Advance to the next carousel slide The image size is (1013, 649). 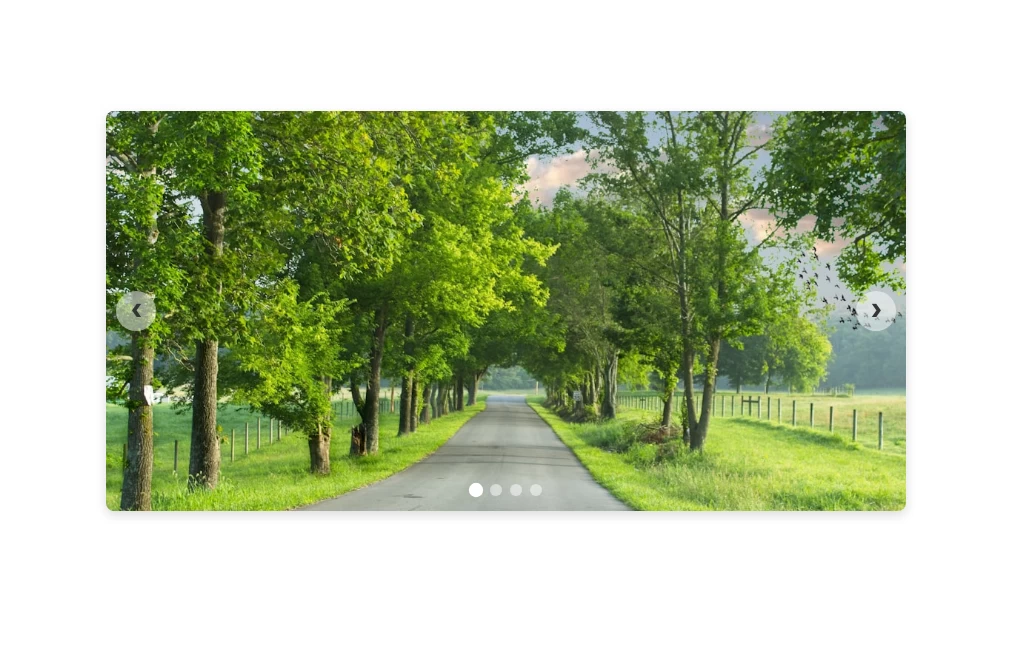pyautogui.click(x=876, y=311)
